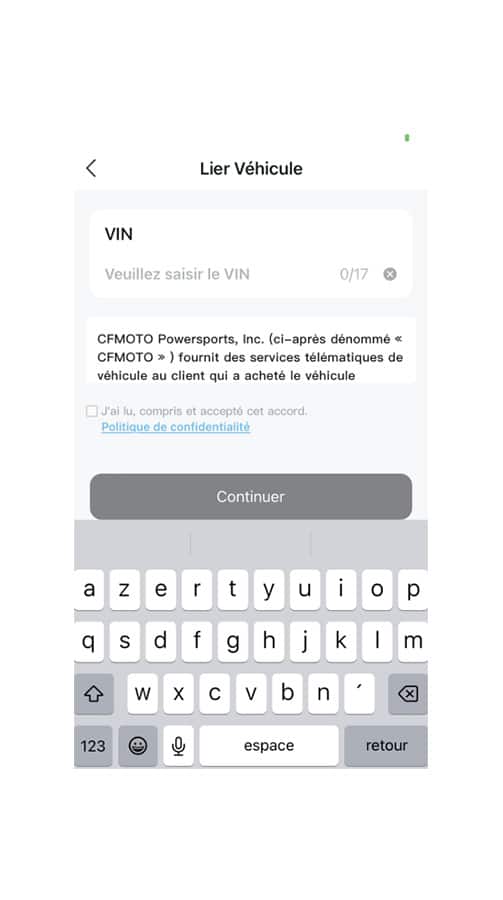Open the Politique de confidentialité link

pos(176,426)
